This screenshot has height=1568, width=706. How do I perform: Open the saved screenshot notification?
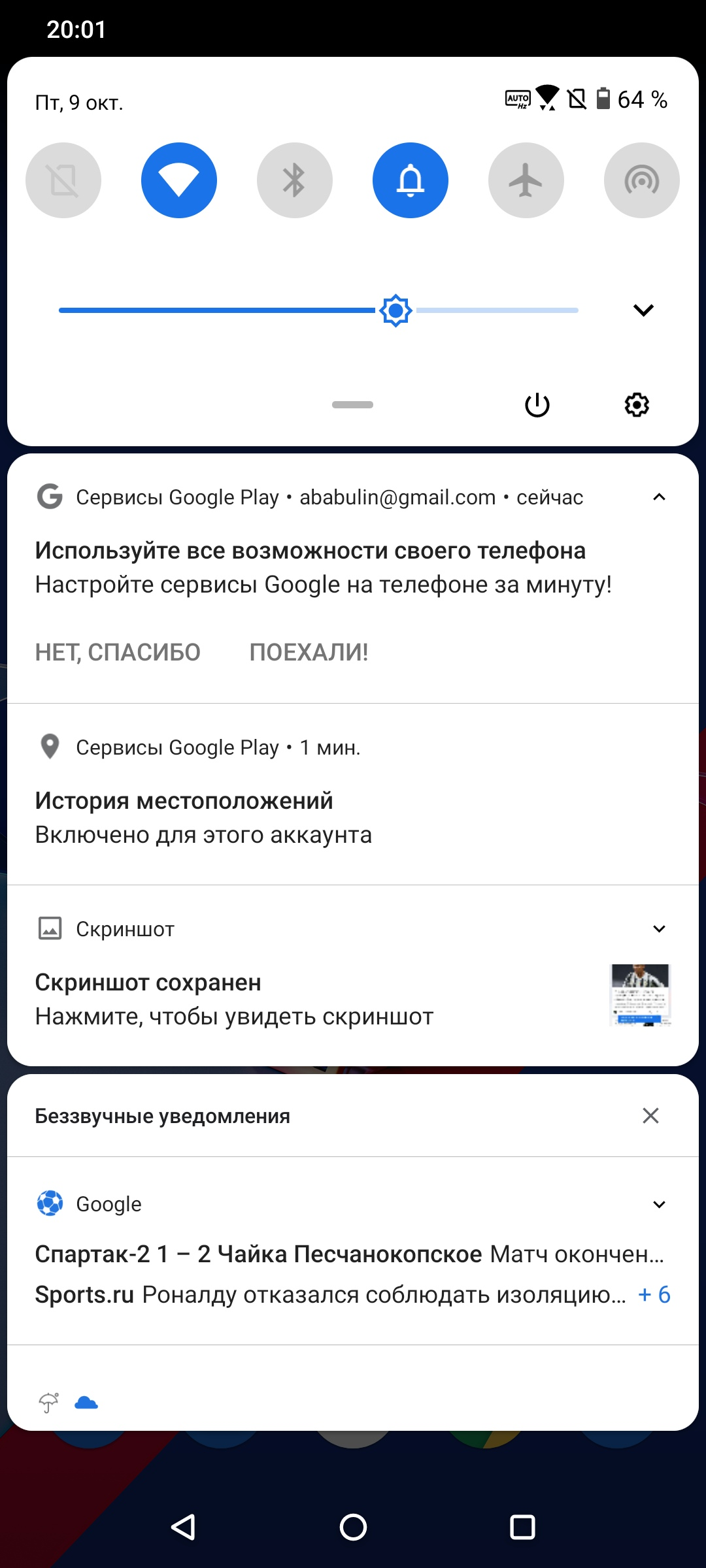[353, 975]
